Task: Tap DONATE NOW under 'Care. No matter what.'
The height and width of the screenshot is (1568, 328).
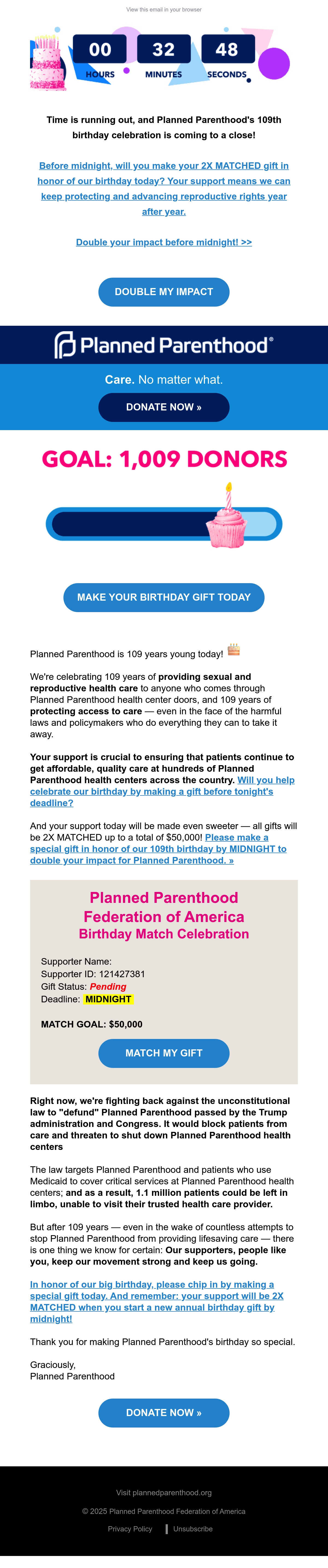Action: [x=164, y=407]
